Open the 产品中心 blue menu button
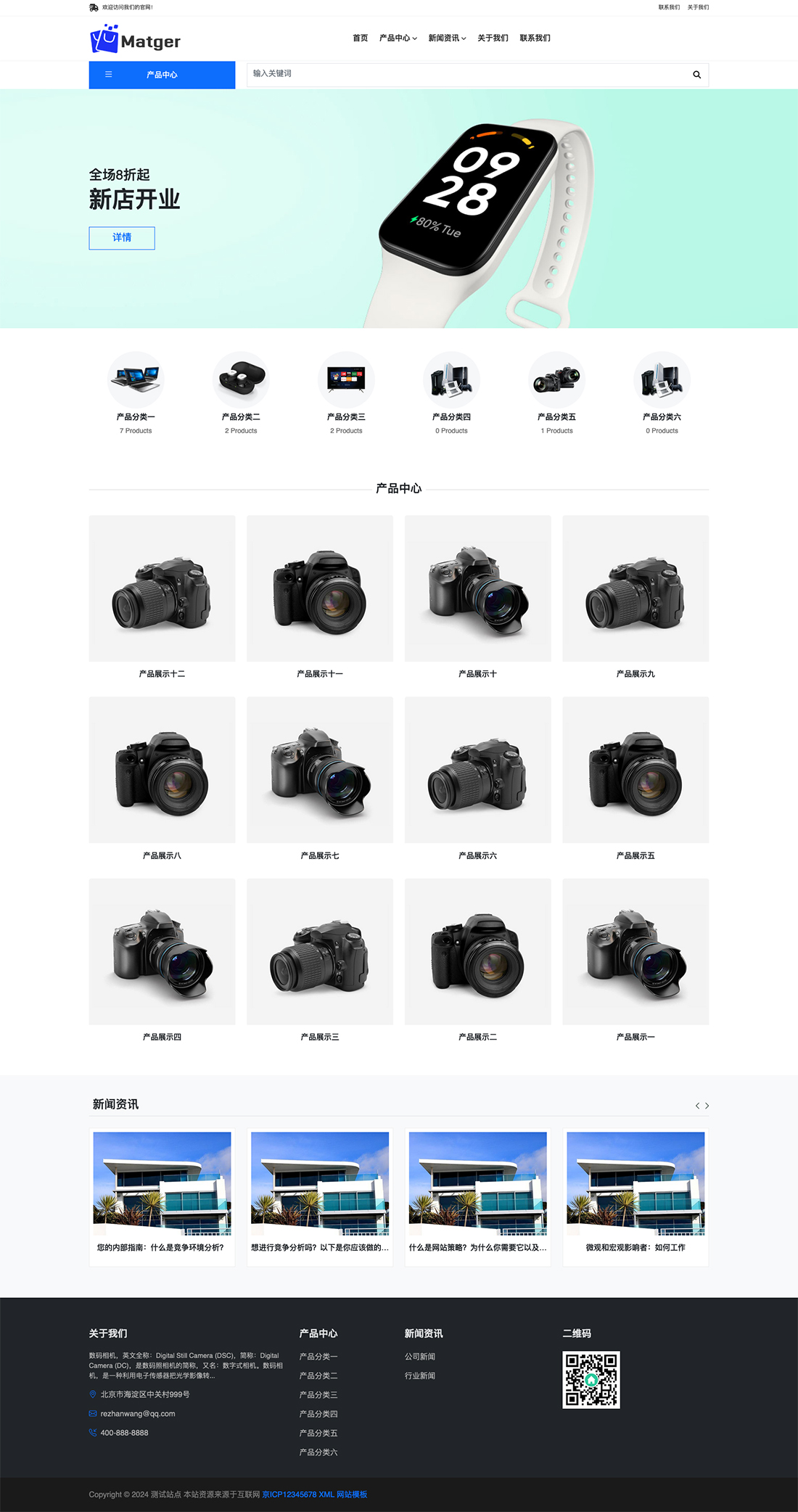The height and width of the screenshot is (1512, 798). 162,75
